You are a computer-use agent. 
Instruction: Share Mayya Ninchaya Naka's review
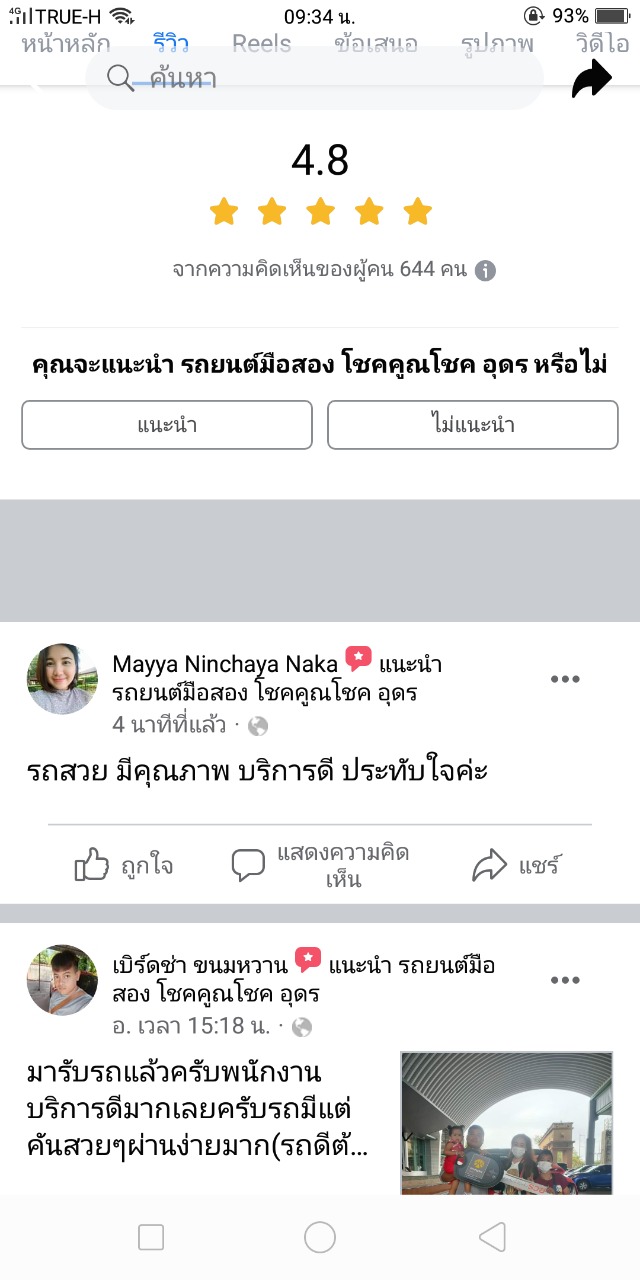click(x=516, y=865)
